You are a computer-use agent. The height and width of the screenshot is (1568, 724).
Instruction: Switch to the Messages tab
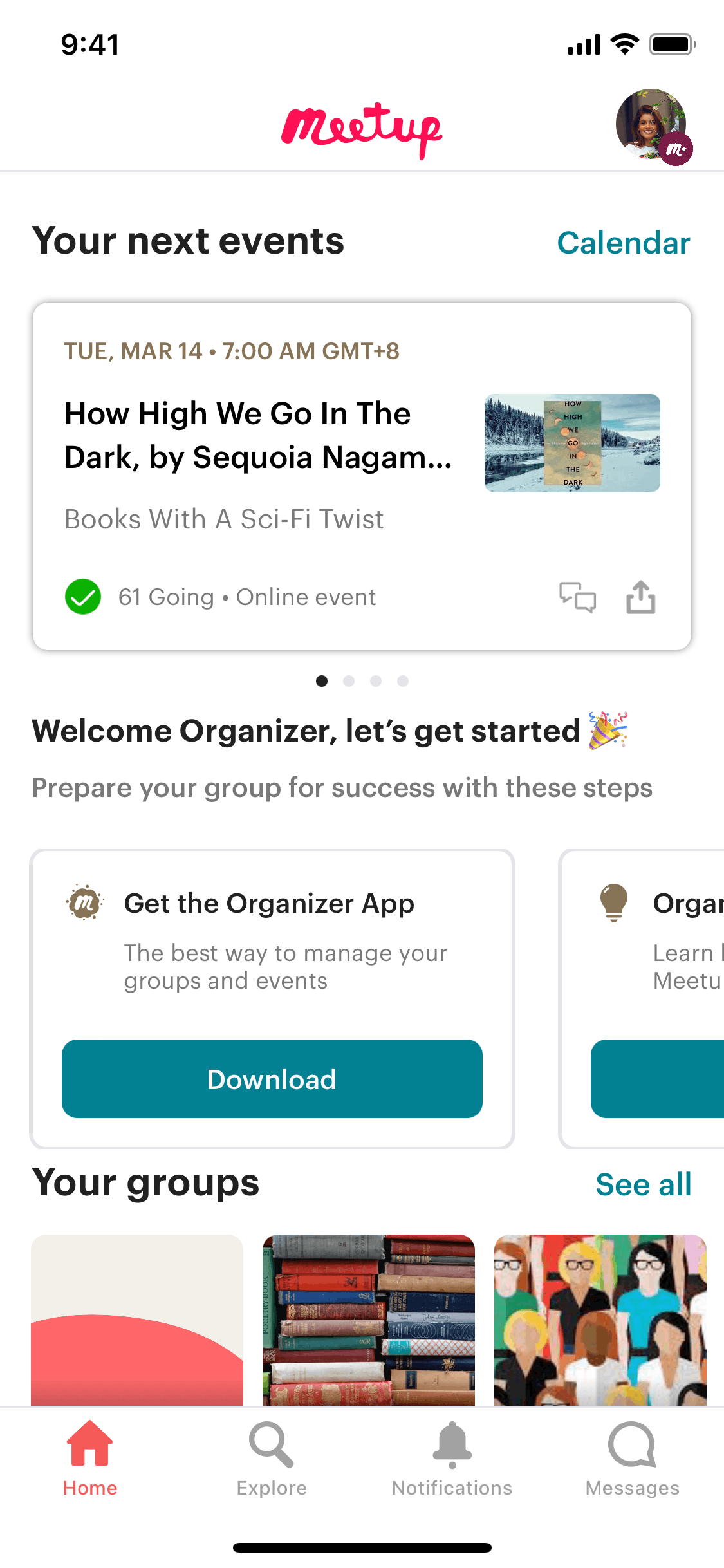(632, 1459)
